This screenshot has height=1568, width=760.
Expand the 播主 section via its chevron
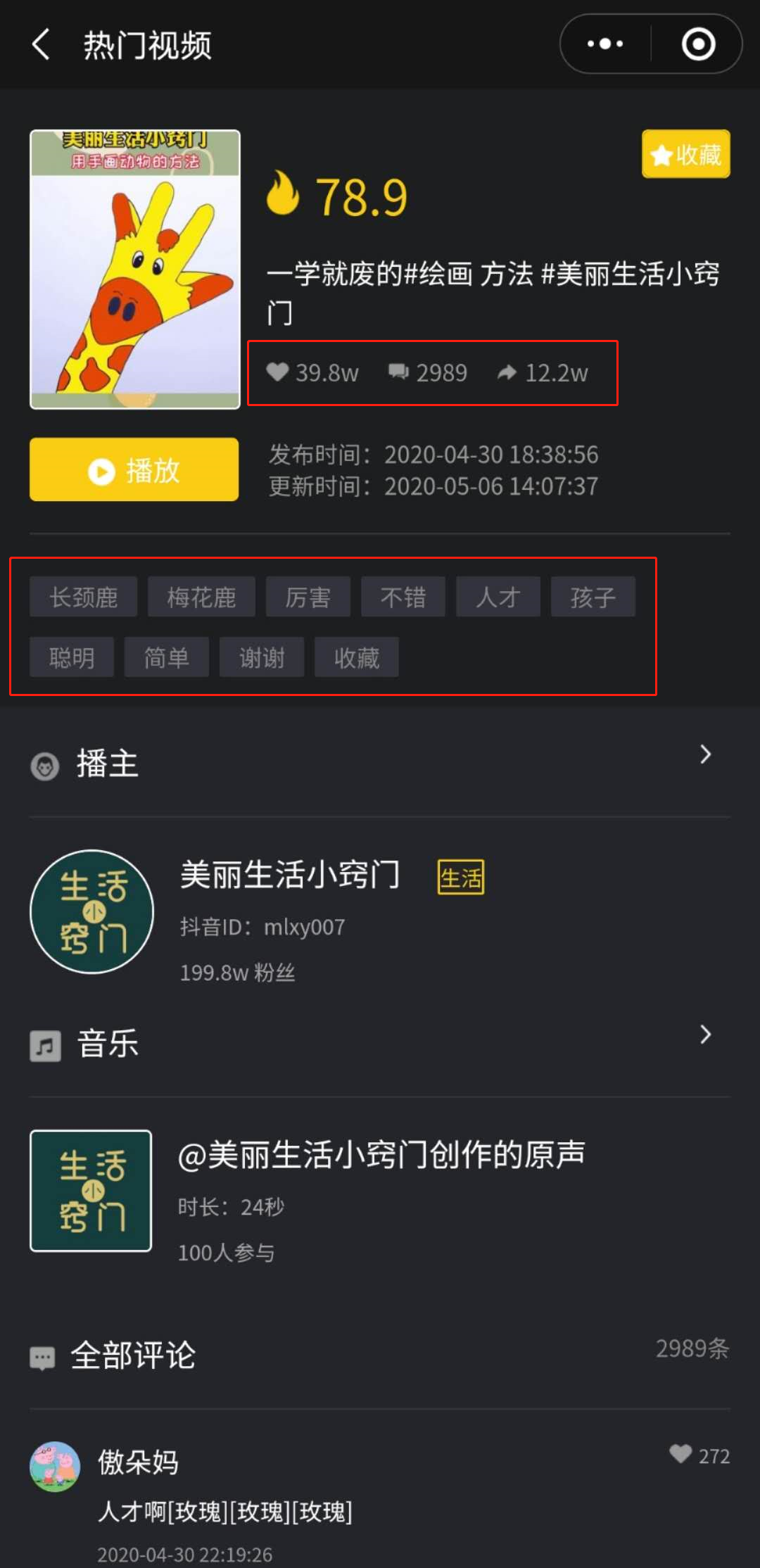[706, 754]
